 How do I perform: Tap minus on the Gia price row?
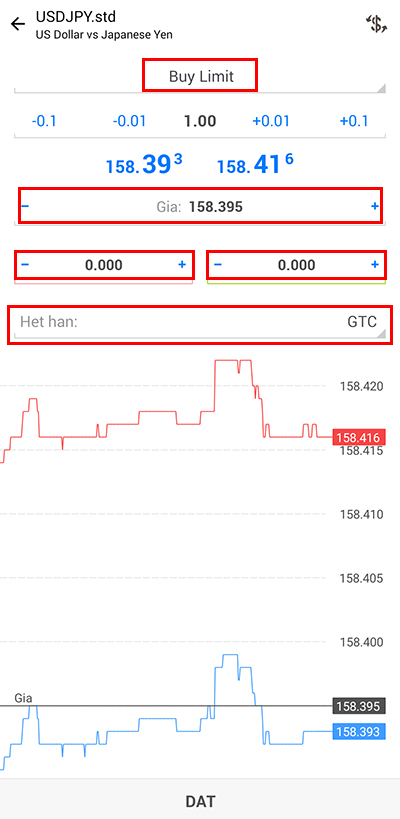[25, 206]
